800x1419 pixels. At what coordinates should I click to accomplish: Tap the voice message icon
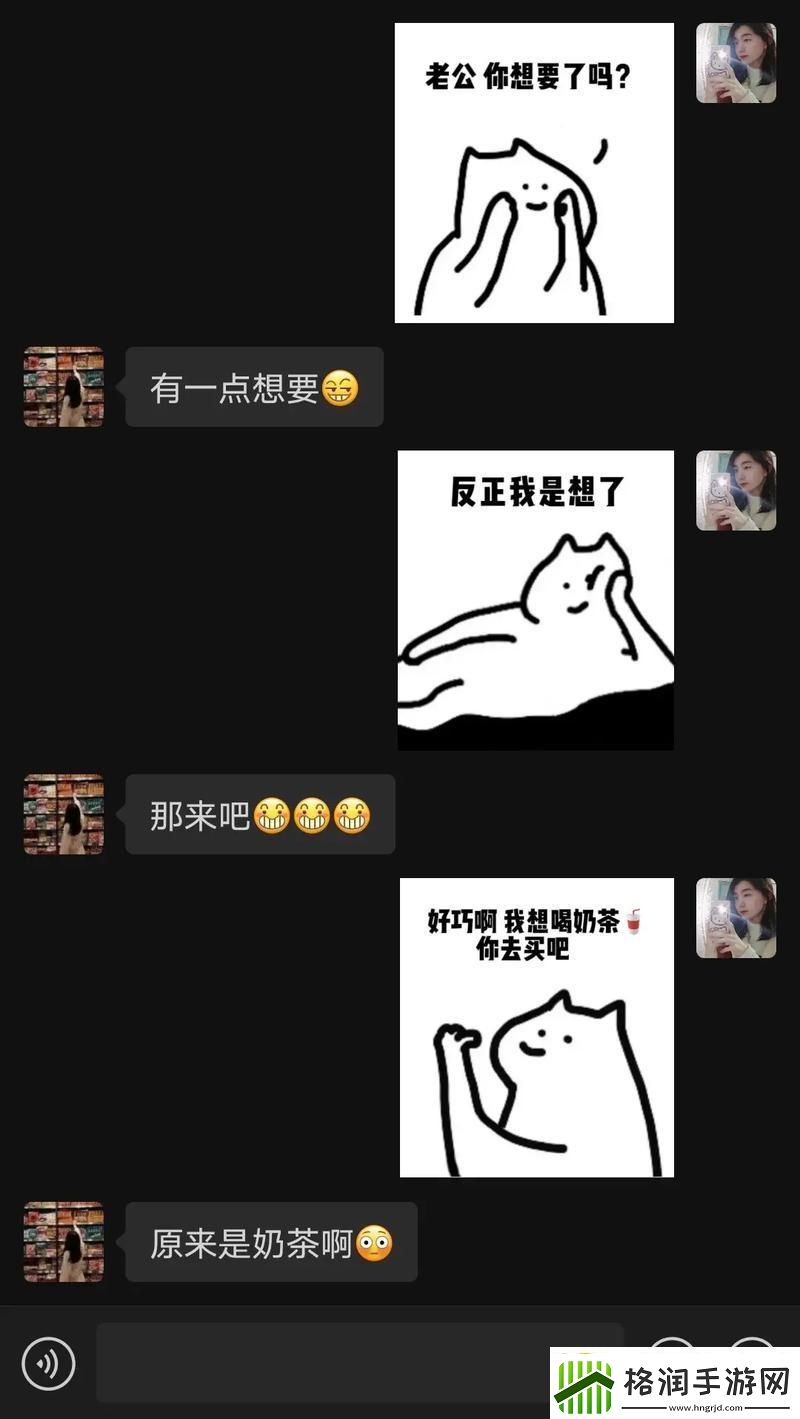50,1363
